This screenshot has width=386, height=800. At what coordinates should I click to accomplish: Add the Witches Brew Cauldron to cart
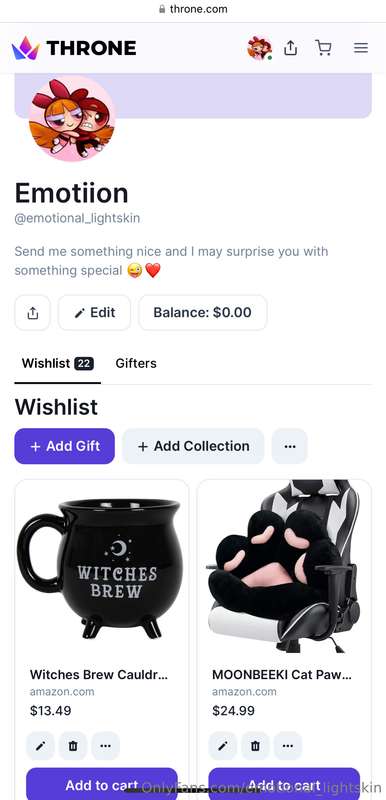tap(101, 784)
